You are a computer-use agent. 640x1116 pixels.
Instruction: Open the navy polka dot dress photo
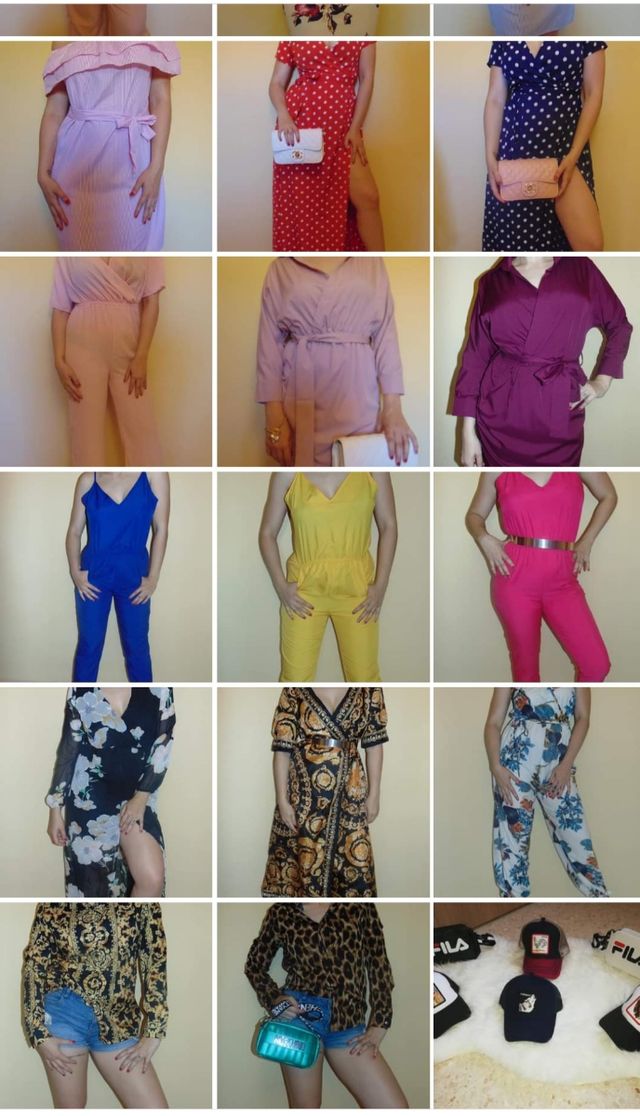click(536, 146)
